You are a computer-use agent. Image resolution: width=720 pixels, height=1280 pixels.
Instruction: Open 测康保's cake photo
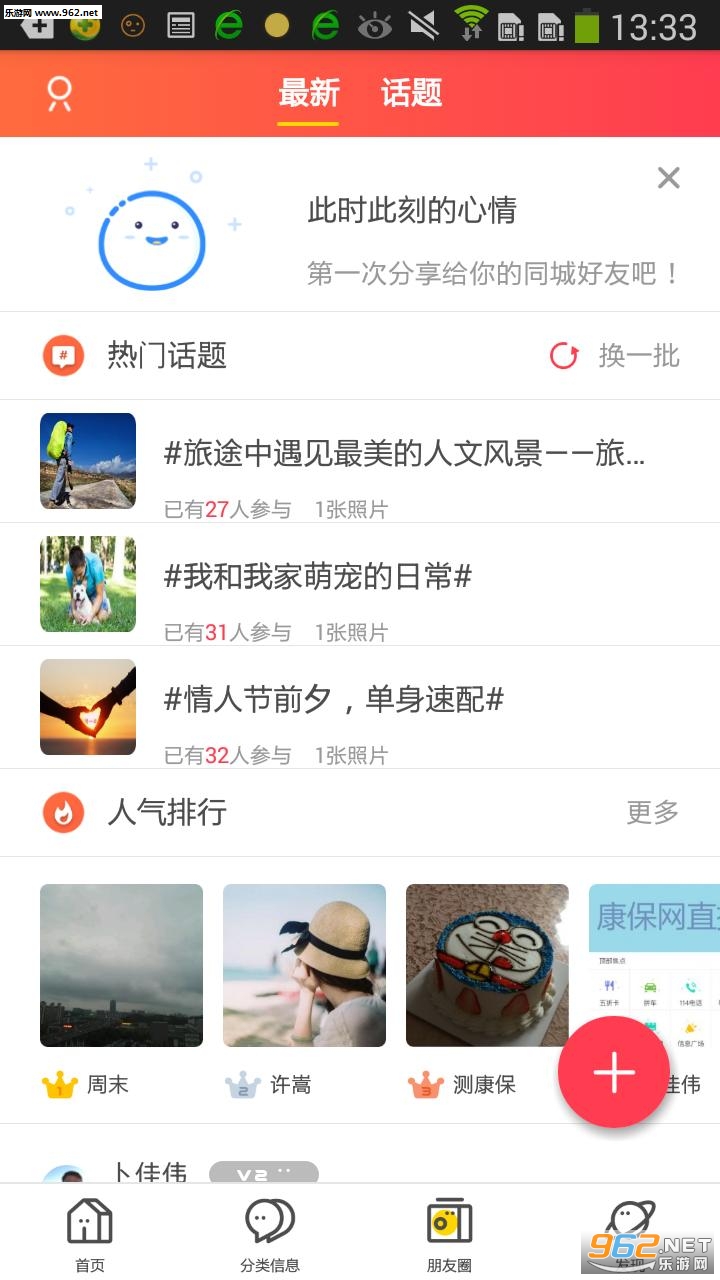487,965
